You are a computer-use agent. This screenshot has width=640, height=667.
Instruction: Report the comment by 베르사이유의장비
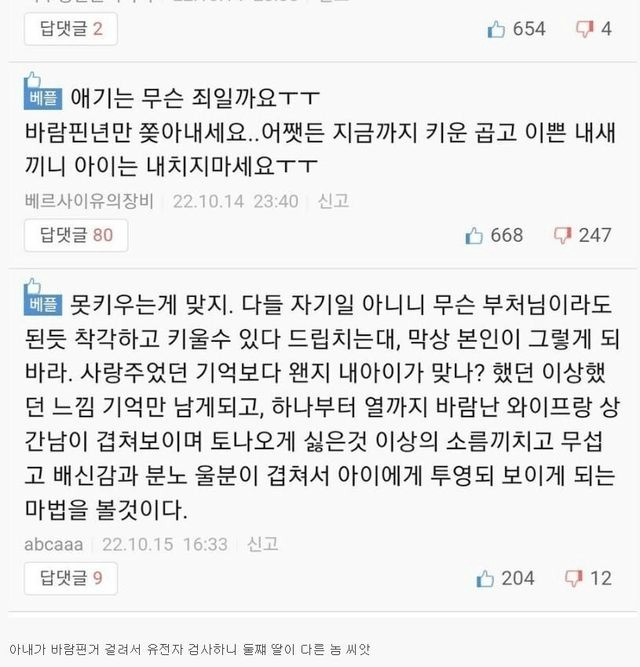(x=333, y=200)
